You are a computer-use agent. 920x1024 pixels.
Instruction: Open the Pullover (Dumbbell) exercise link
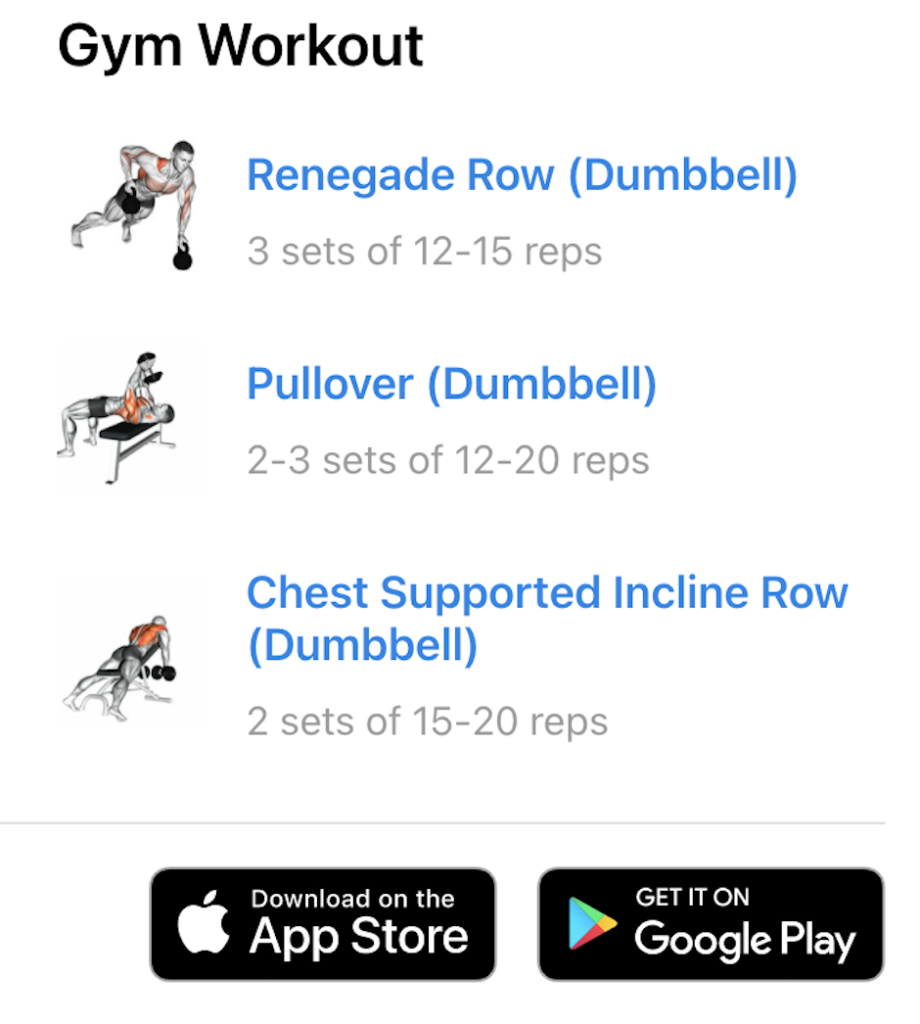(451, 384)
